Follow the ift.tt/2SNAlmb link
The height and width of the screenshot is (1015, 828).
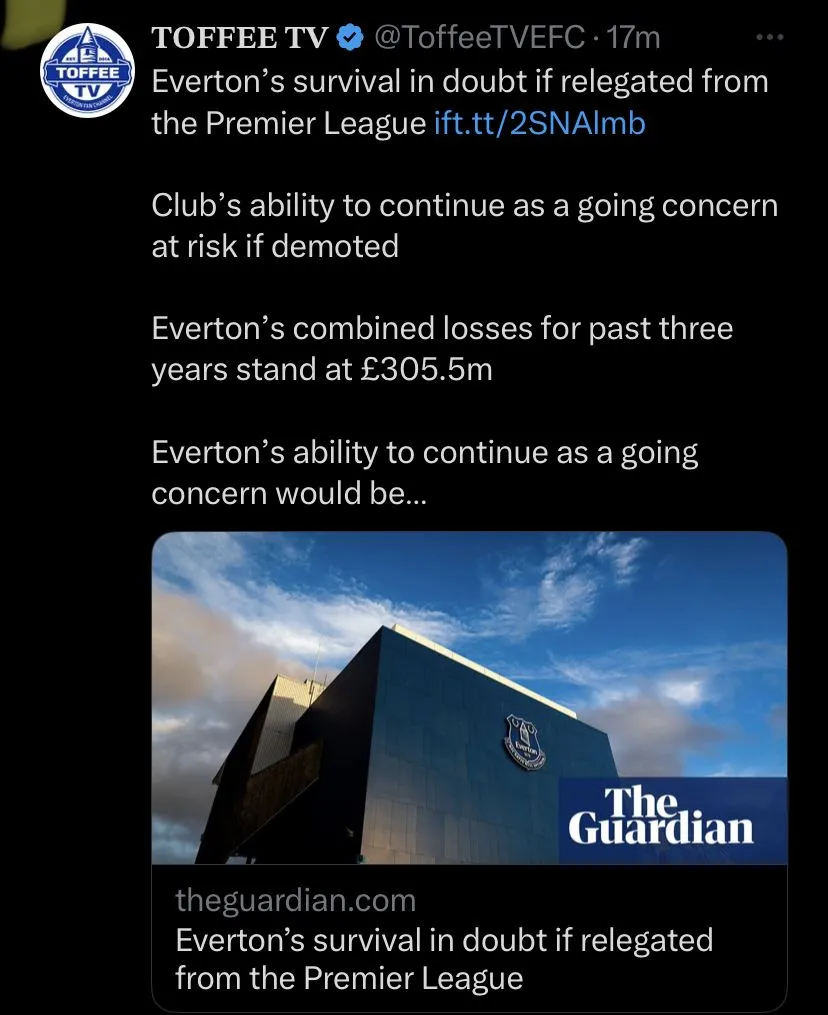[539, 122]
